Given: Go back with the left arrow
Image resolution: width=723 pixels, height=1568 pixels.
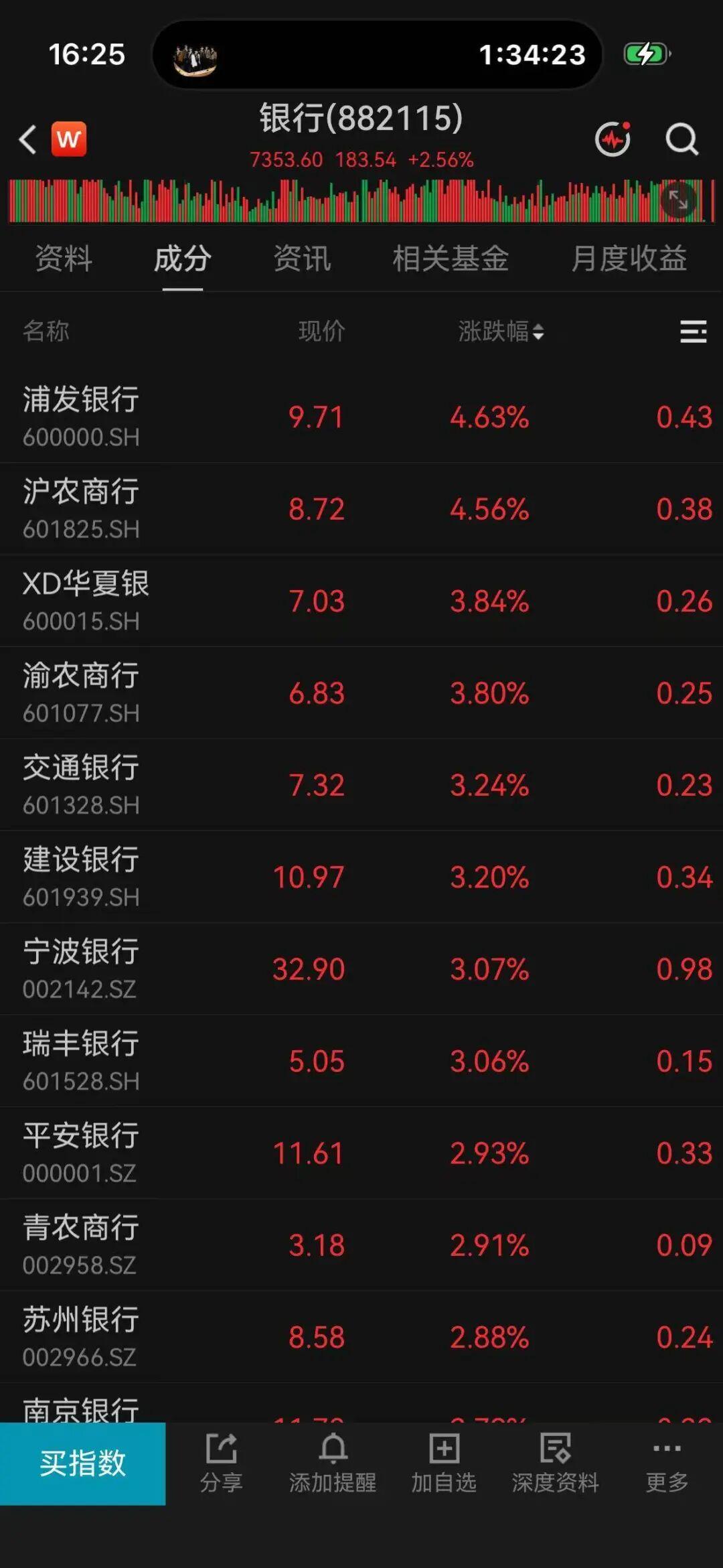Looking at the screenshot, I should [28, 139].
